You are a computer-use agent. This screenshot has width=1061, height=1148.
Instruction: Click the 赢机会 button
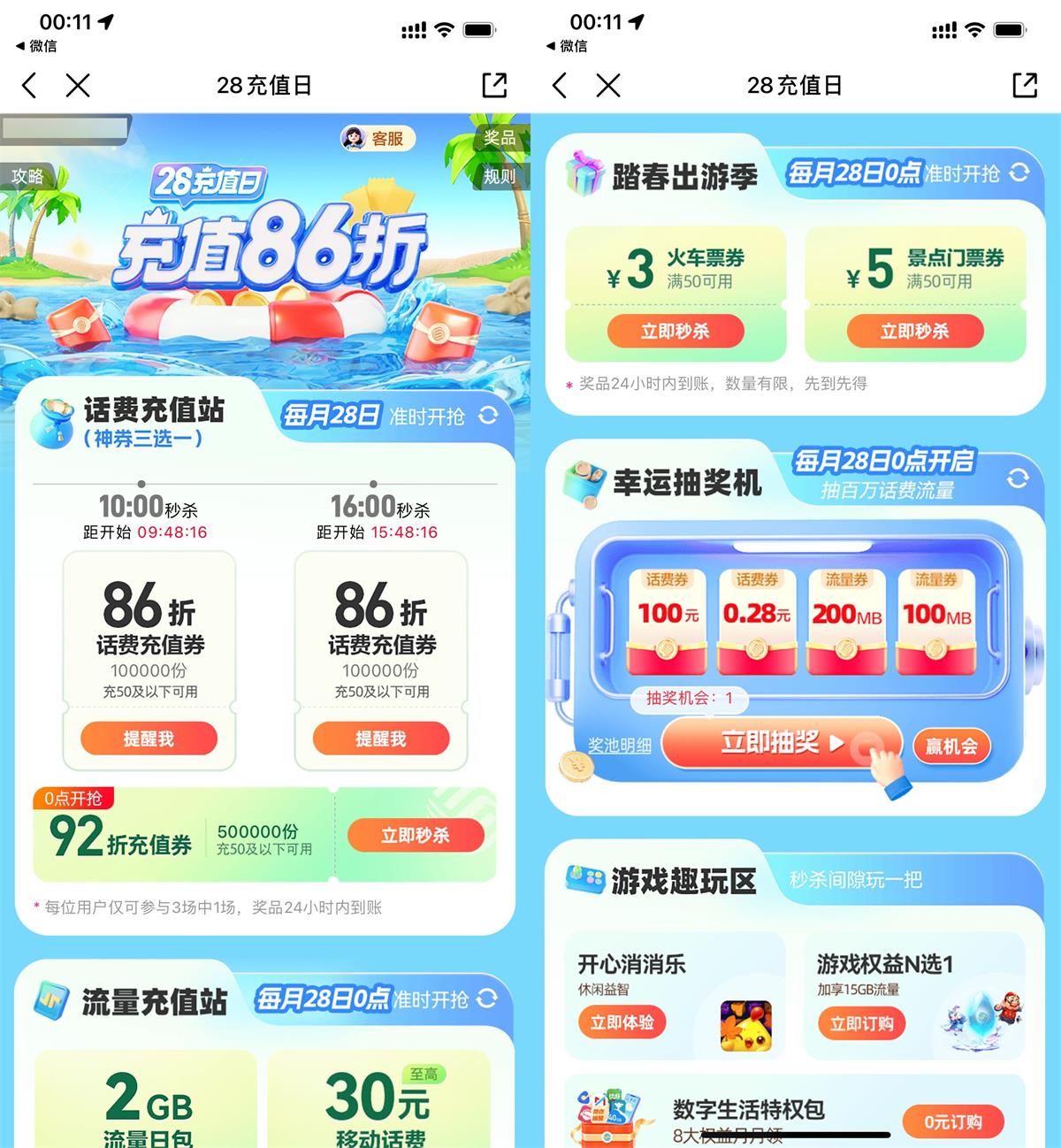[x=951, y=746]
